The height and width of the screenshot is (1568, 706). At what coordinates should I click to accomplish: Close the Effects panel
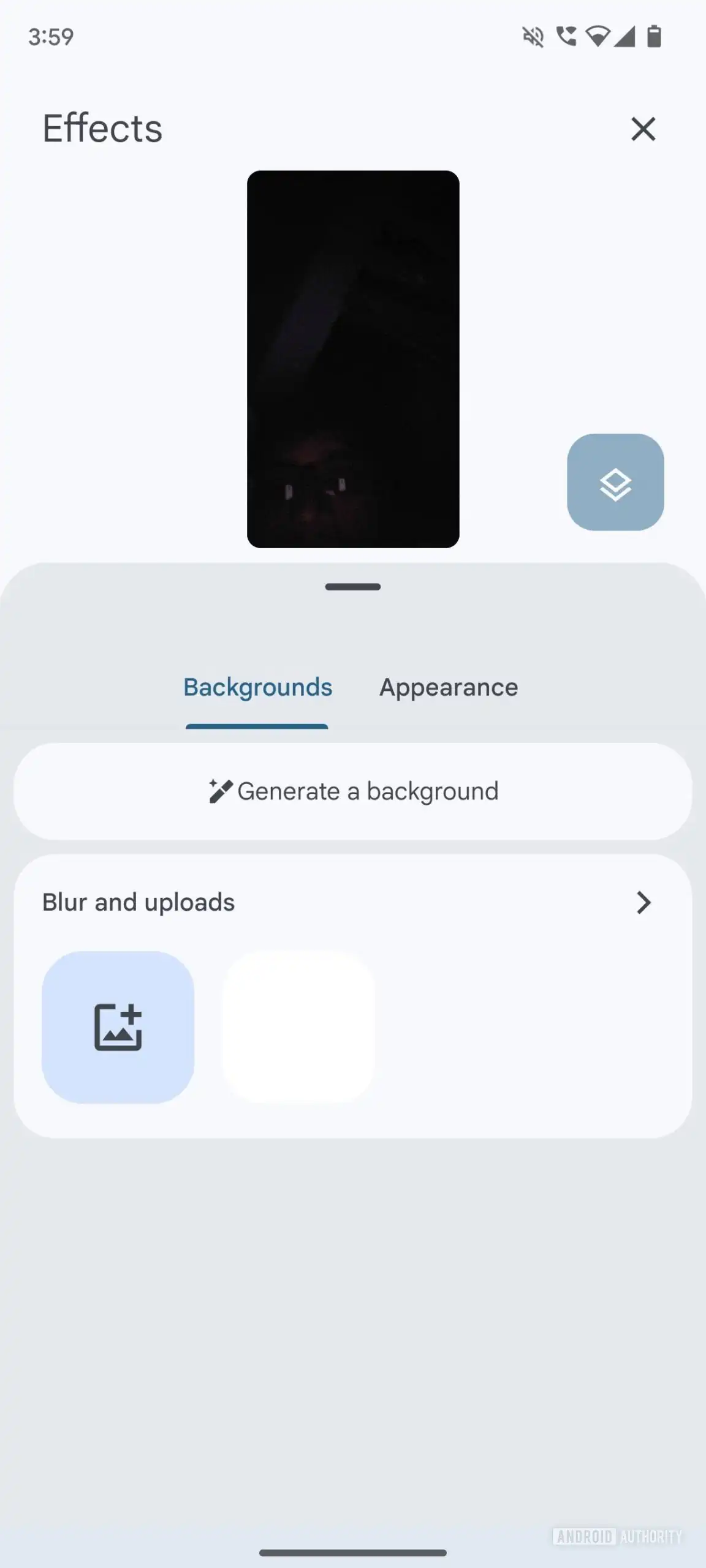(x=643, y=129)
